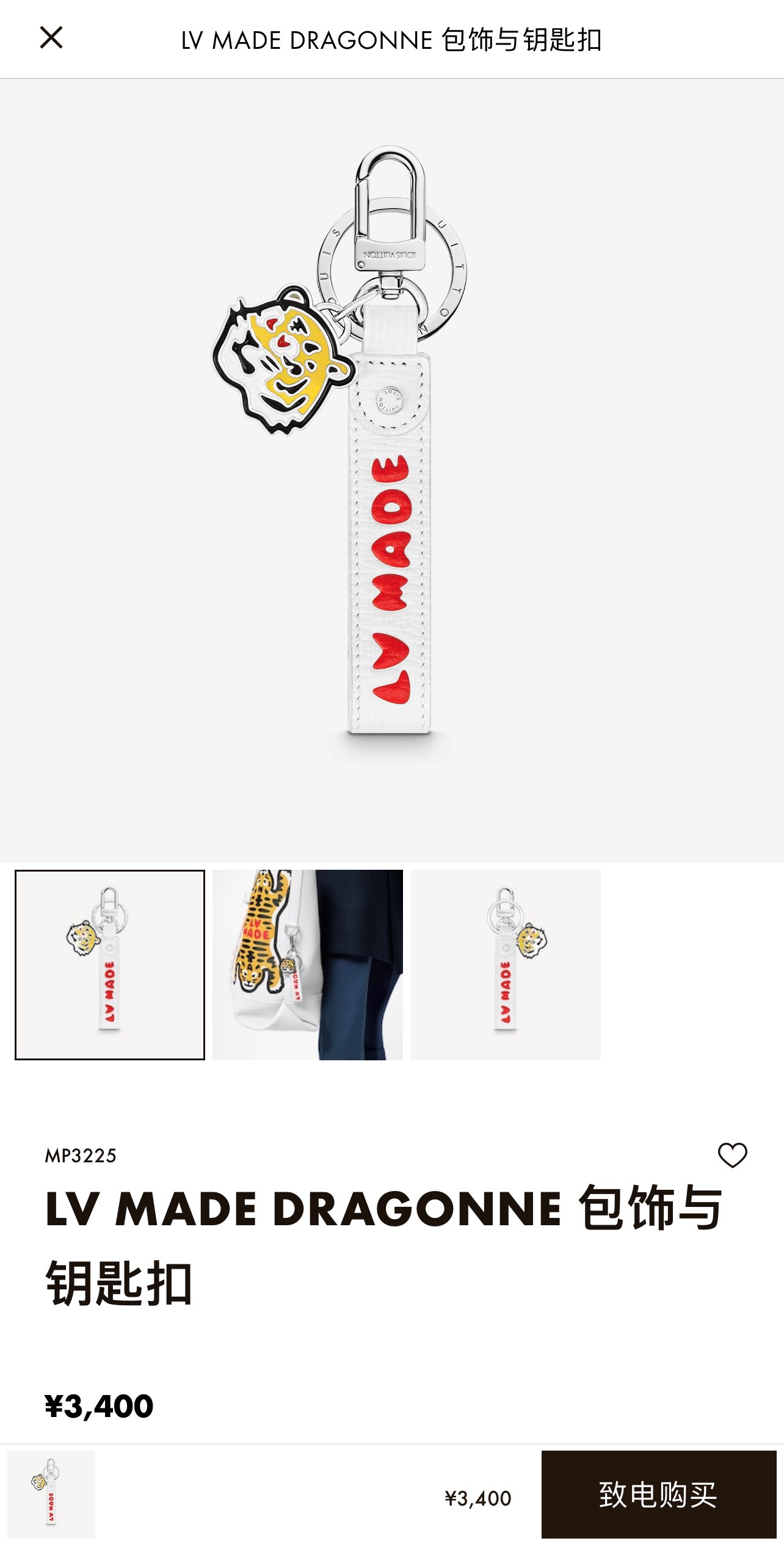Image resolution: width=784 pixels, height=1552 pixels.
Task: Close the product detail page
Action: 51,38
